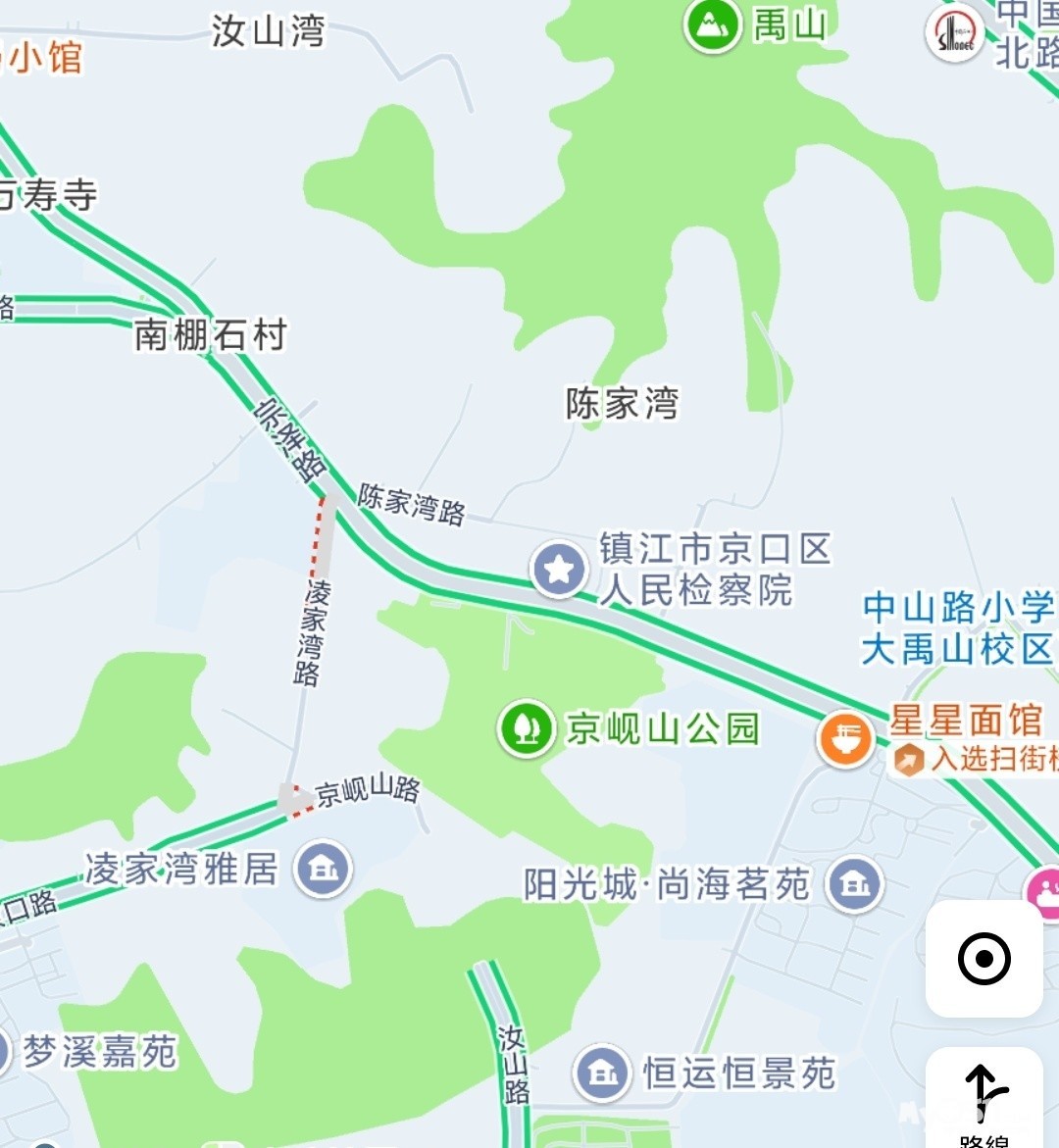Open the 凌家湾雅居 residence marker
This screenshot has height=1148, width=1059.
pos(324,869)
